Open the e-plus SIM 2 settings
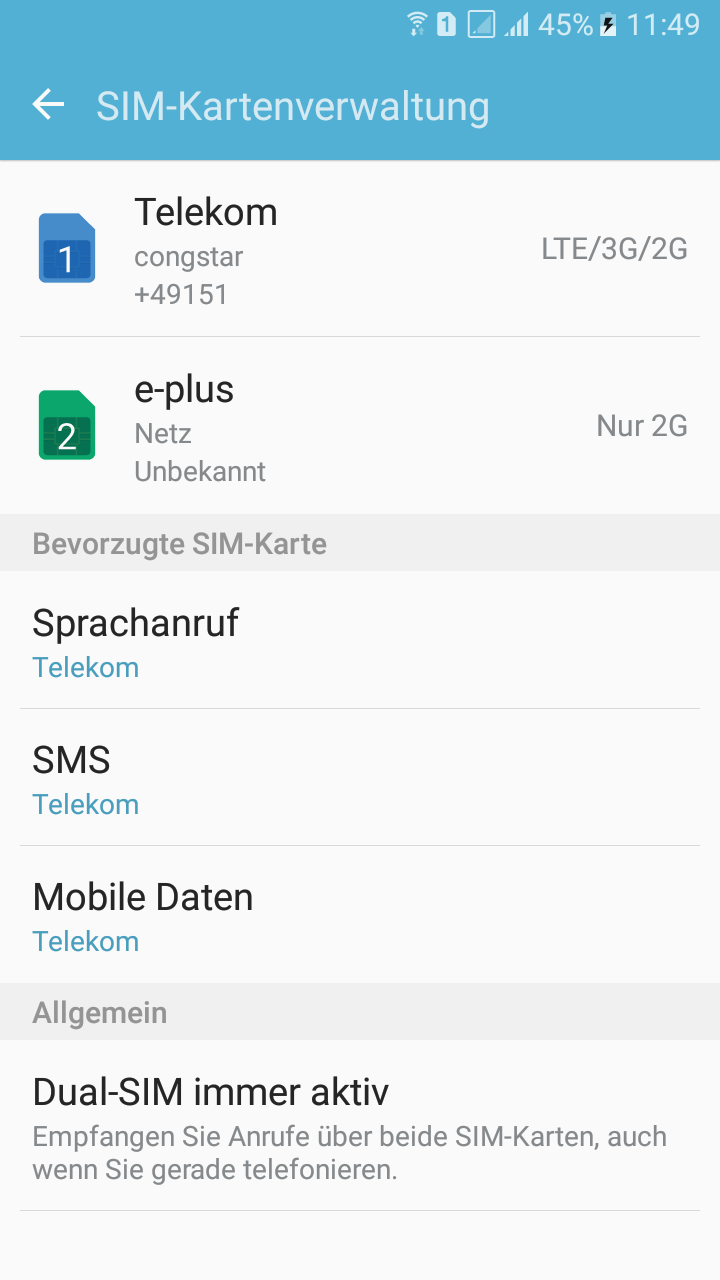Viewport: 720px width, 1280px height. pos(360,426)
